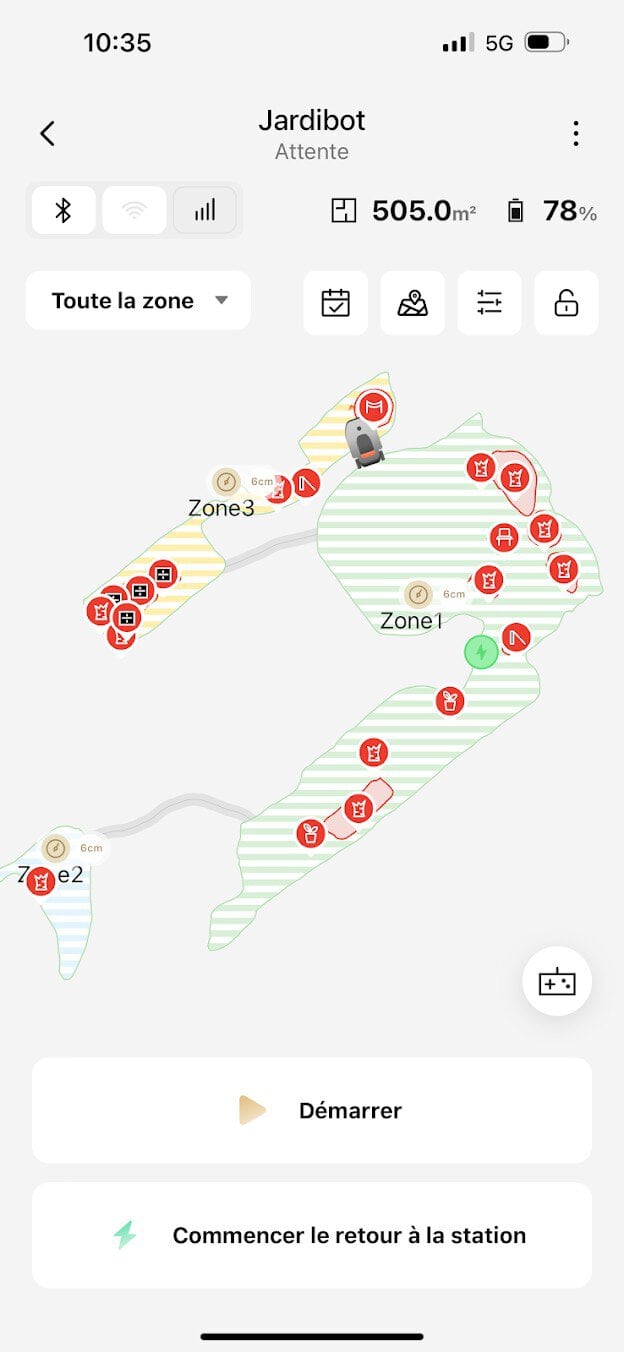Start mowing with Démarrer

pos(312,1111)
